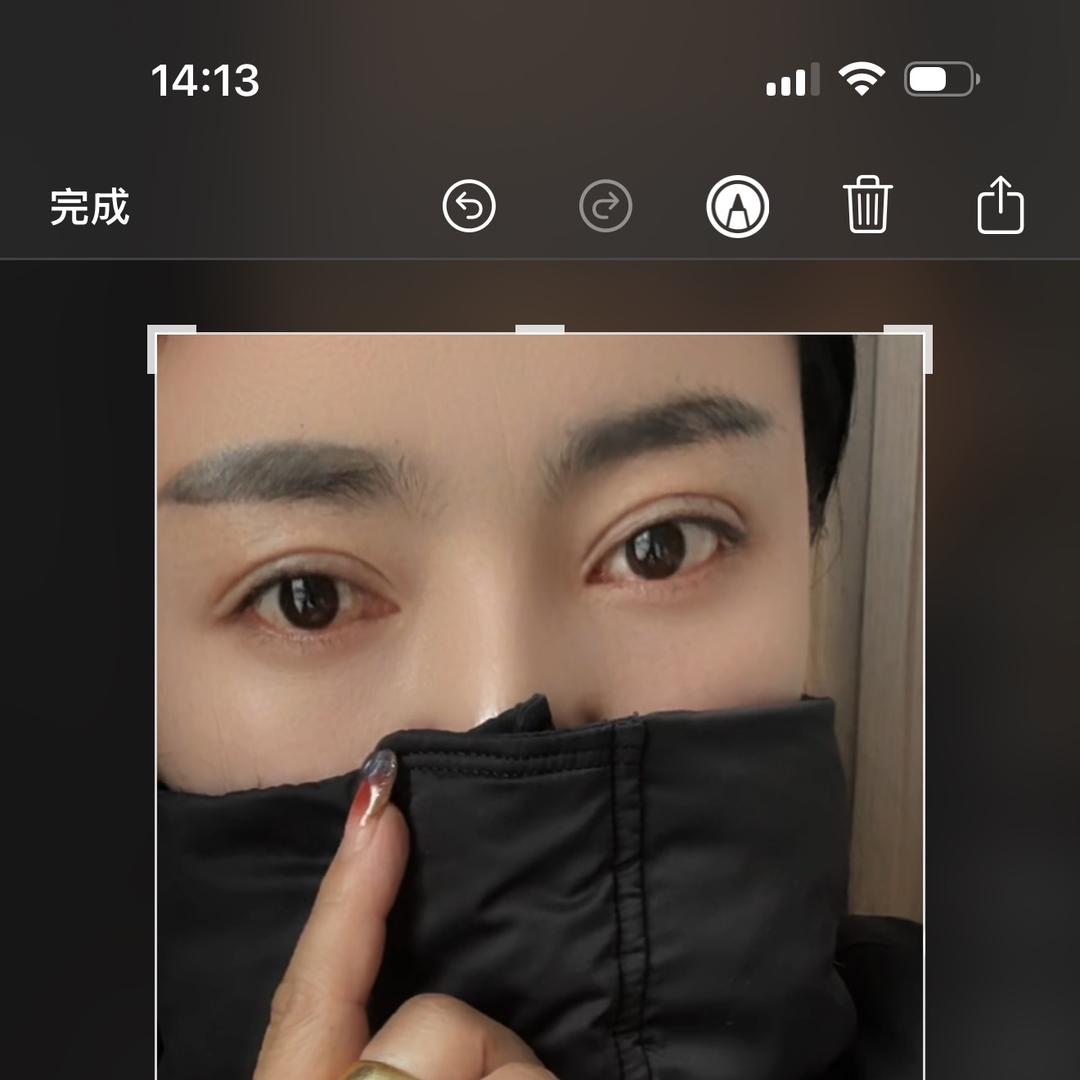Open the share sheet
Image resolution: width=1080 pixels, height=1080 pixels.
point(1000,205)
